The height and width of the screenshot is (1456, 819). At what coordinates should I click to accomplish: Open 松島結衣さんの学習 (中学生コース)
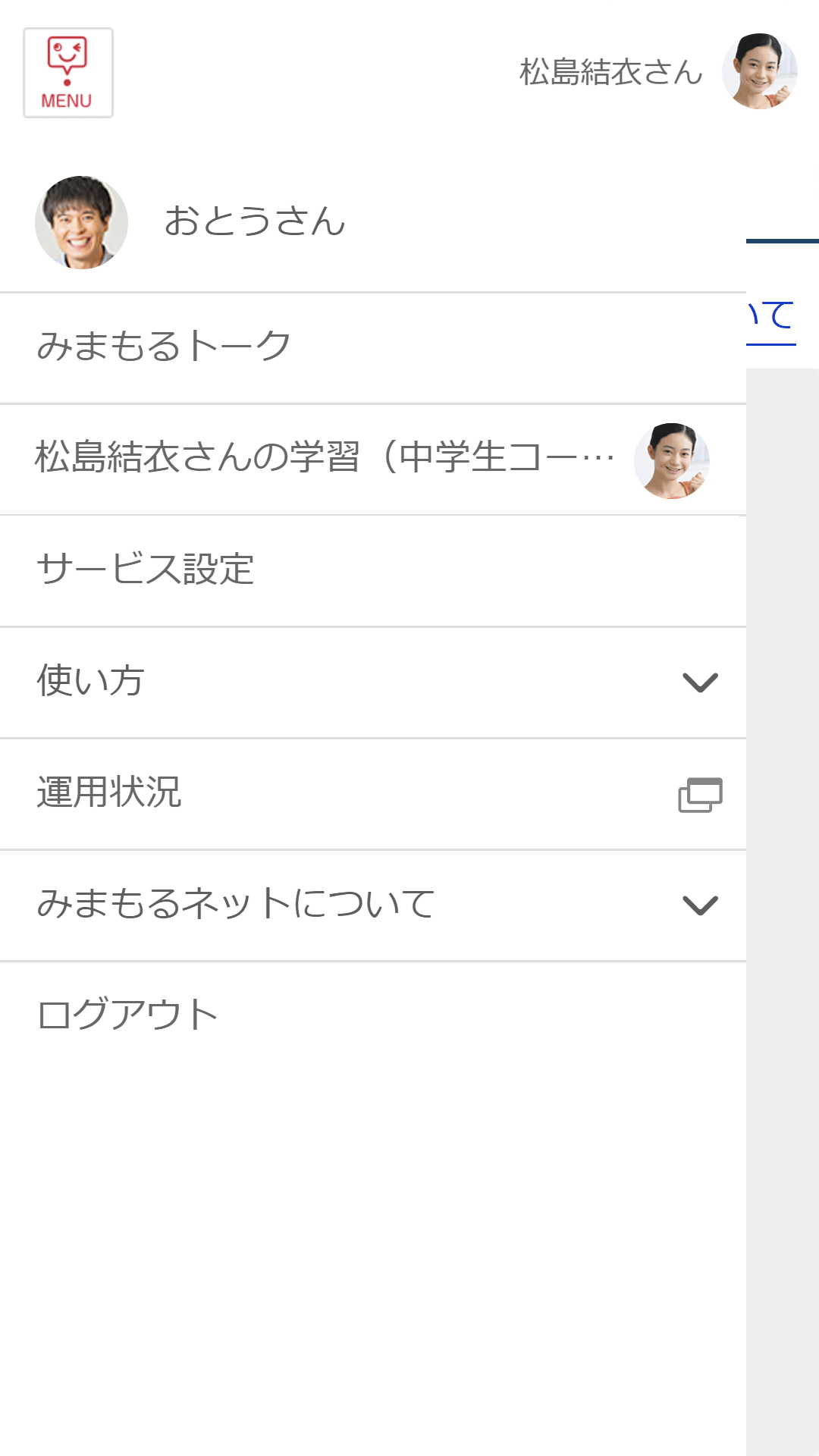coord(373,460)
